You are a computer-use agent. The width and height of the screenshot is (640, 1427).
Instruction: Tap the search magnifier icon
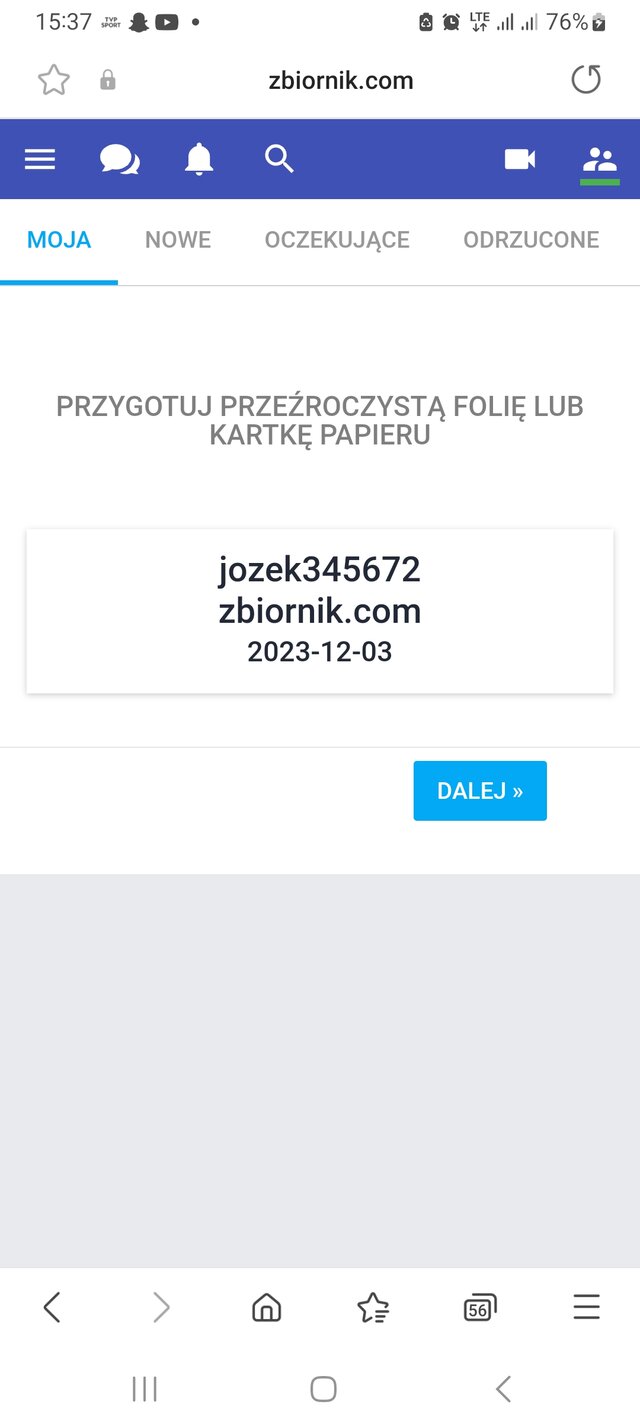[279, 158]
